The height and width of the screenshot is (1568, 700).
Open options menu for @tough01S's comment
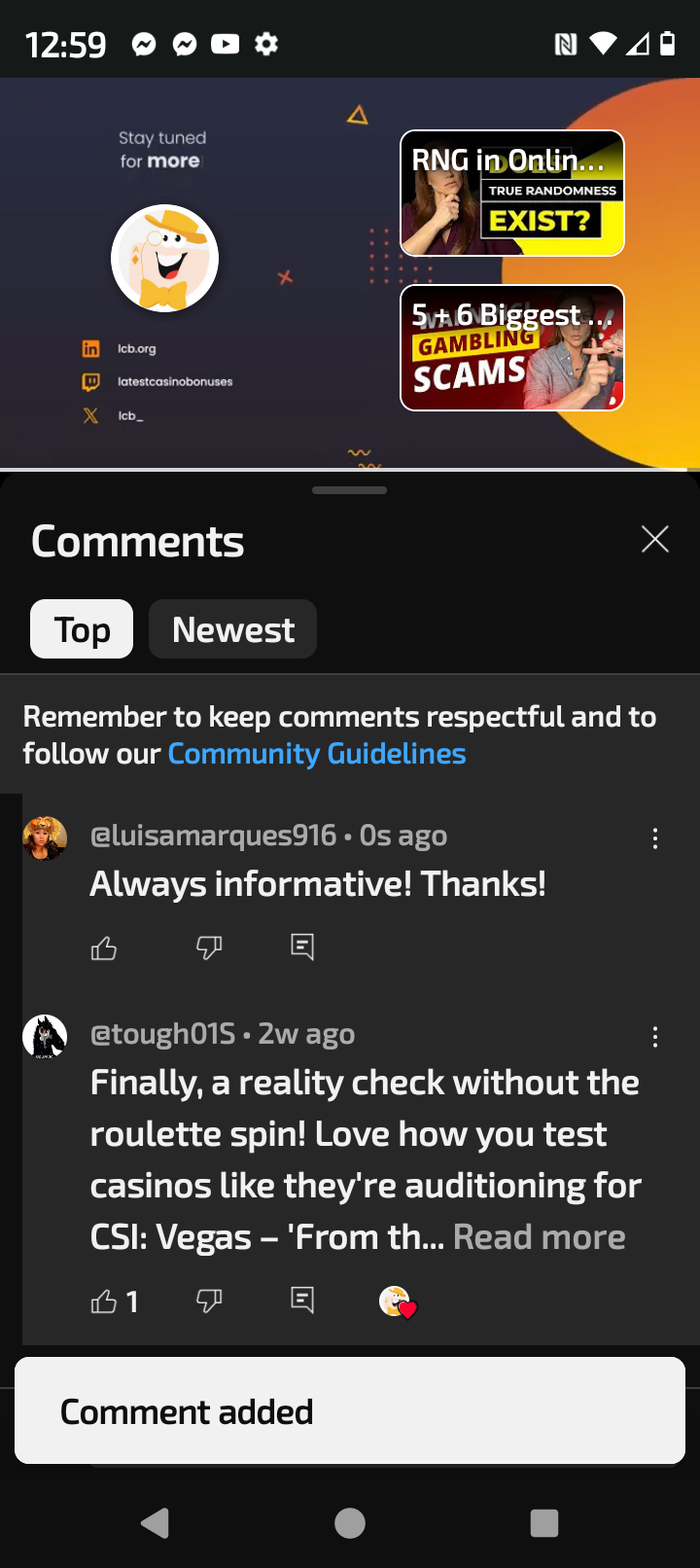click(x=655, y=1037)
